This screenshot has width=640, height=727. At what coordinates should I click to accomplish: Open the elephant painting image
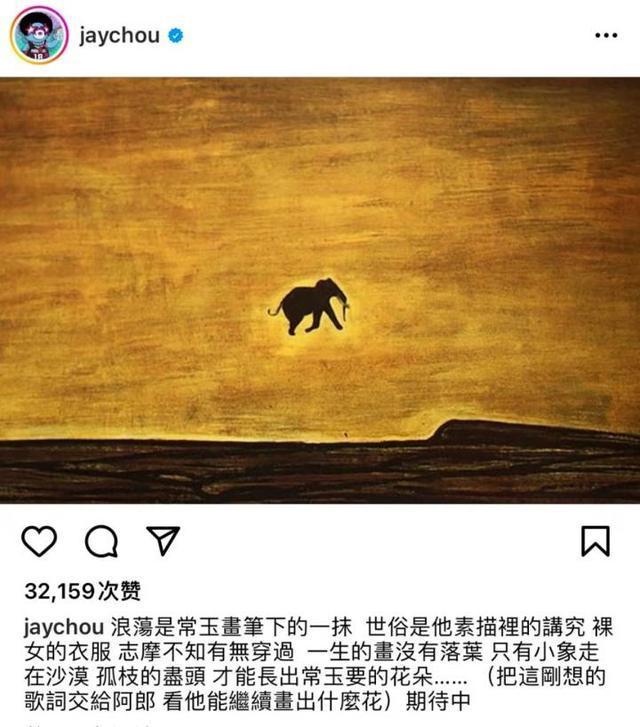pyautogui.click(x=320, y=290)
